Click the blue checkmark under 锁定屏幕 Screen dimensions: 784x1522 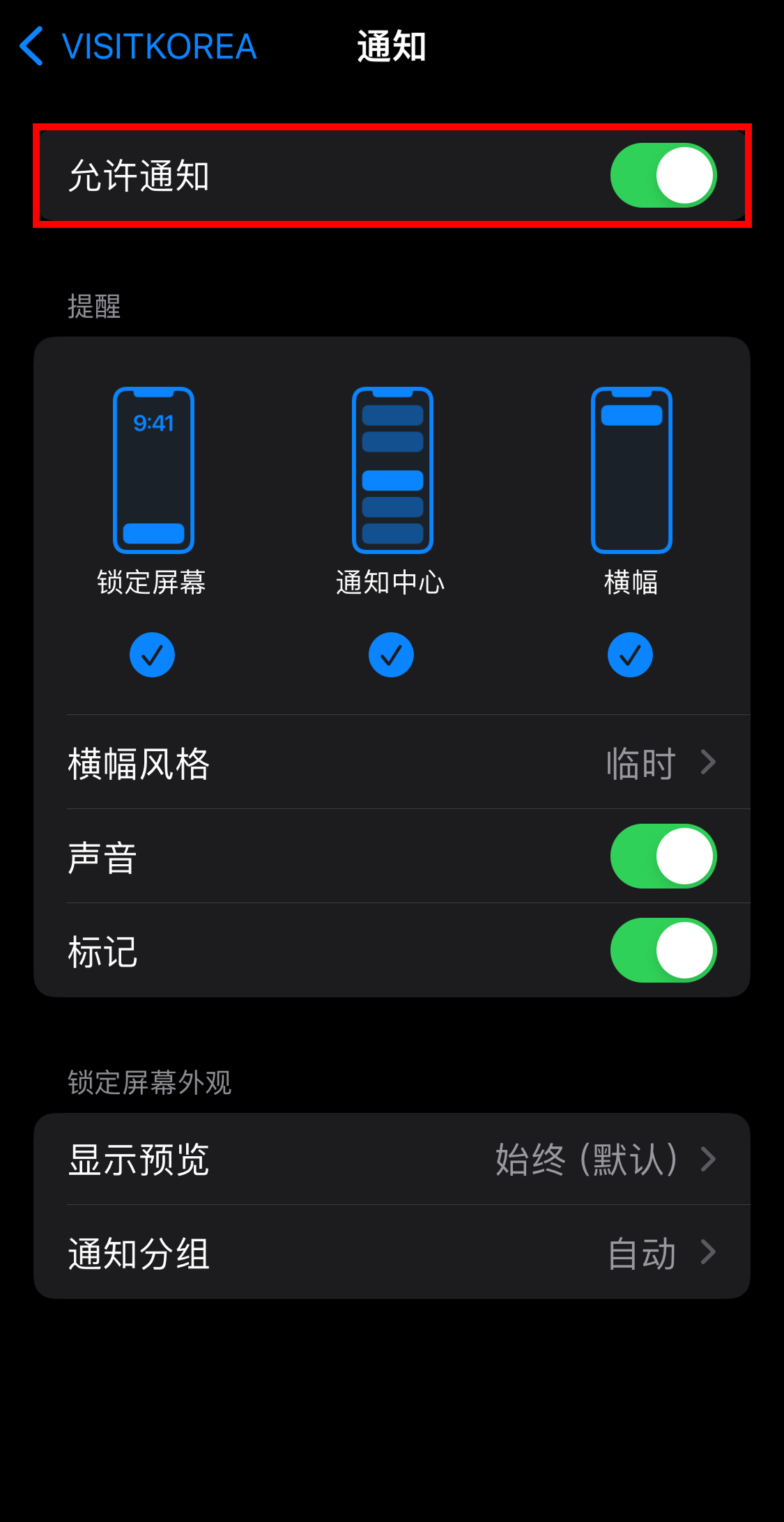point(153,654)
